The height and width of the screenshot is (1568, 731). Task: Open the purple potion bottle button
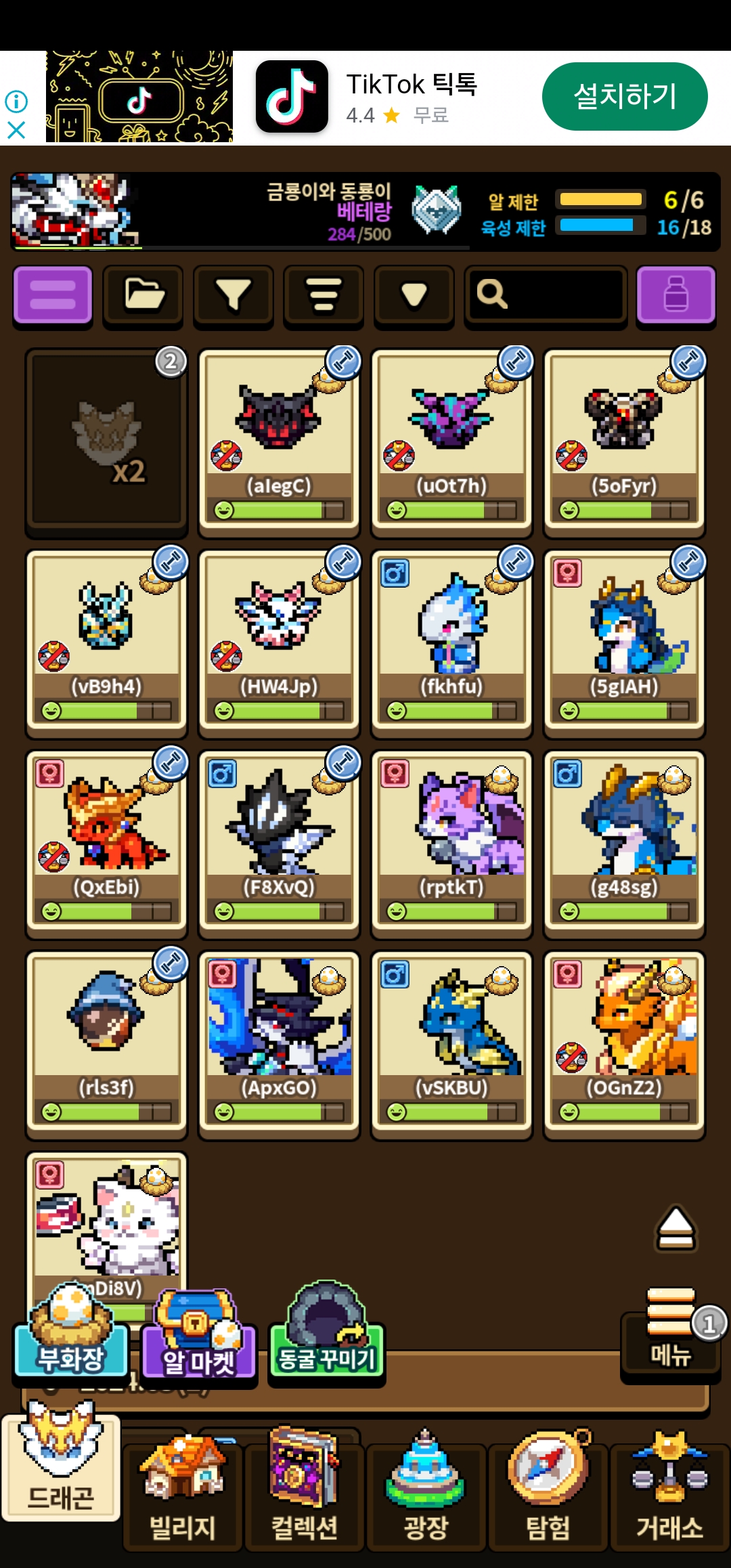click(x=676, y=295)
